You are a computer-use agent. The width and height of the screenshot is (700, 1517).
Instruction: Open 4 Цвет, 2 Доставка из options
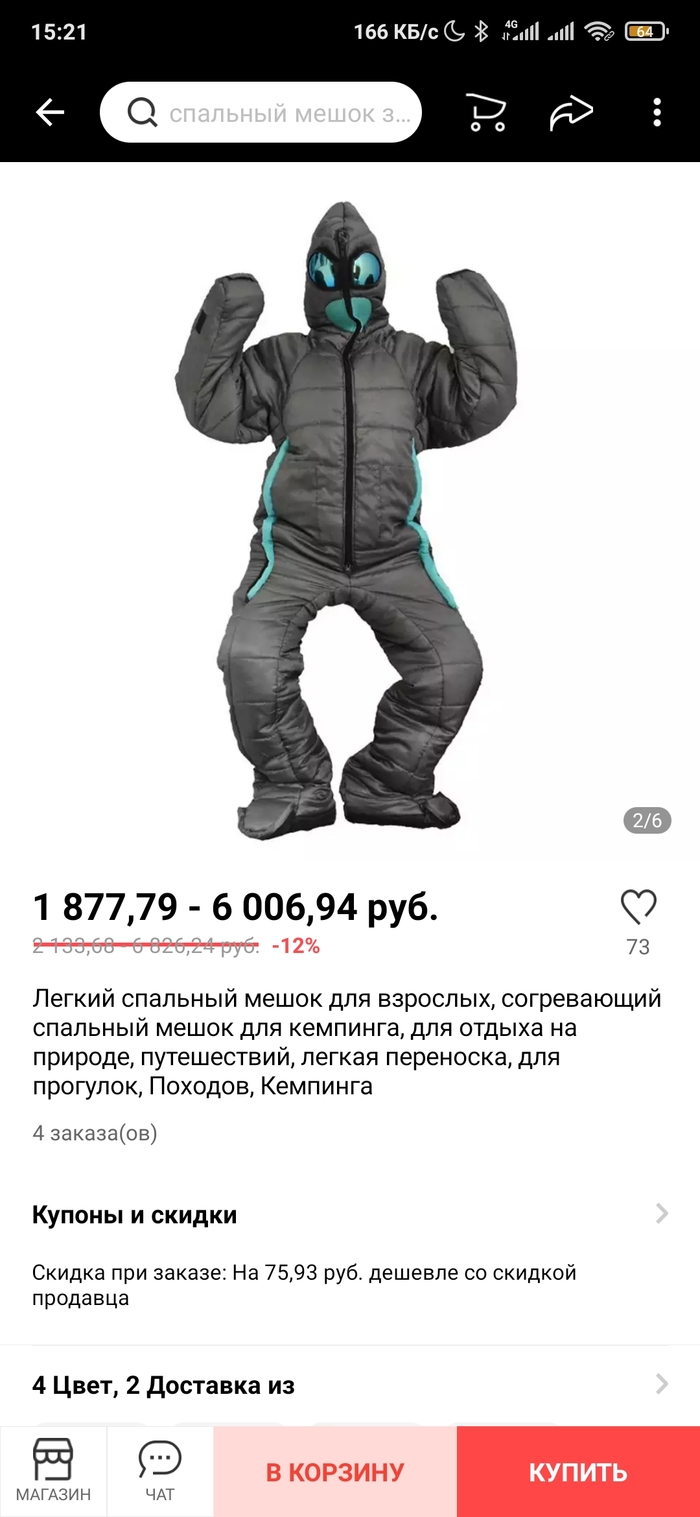350,1385
